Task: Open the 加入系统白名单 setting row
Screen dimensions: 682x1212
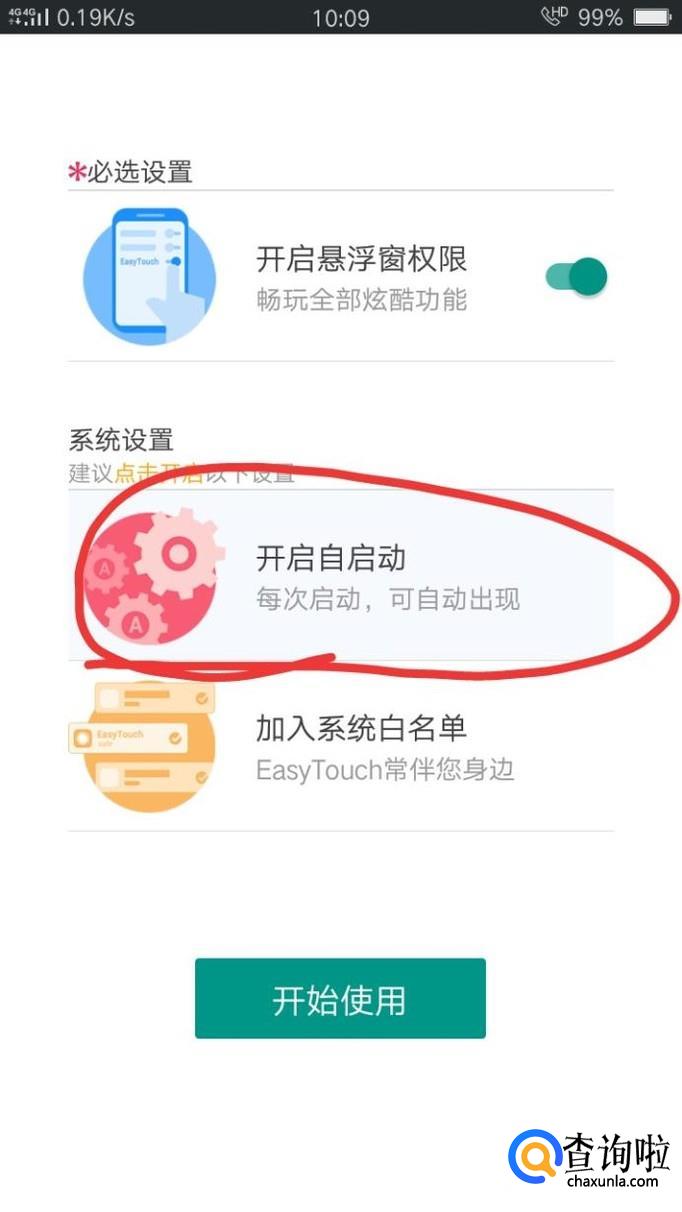Action: (x=340, y=747)
